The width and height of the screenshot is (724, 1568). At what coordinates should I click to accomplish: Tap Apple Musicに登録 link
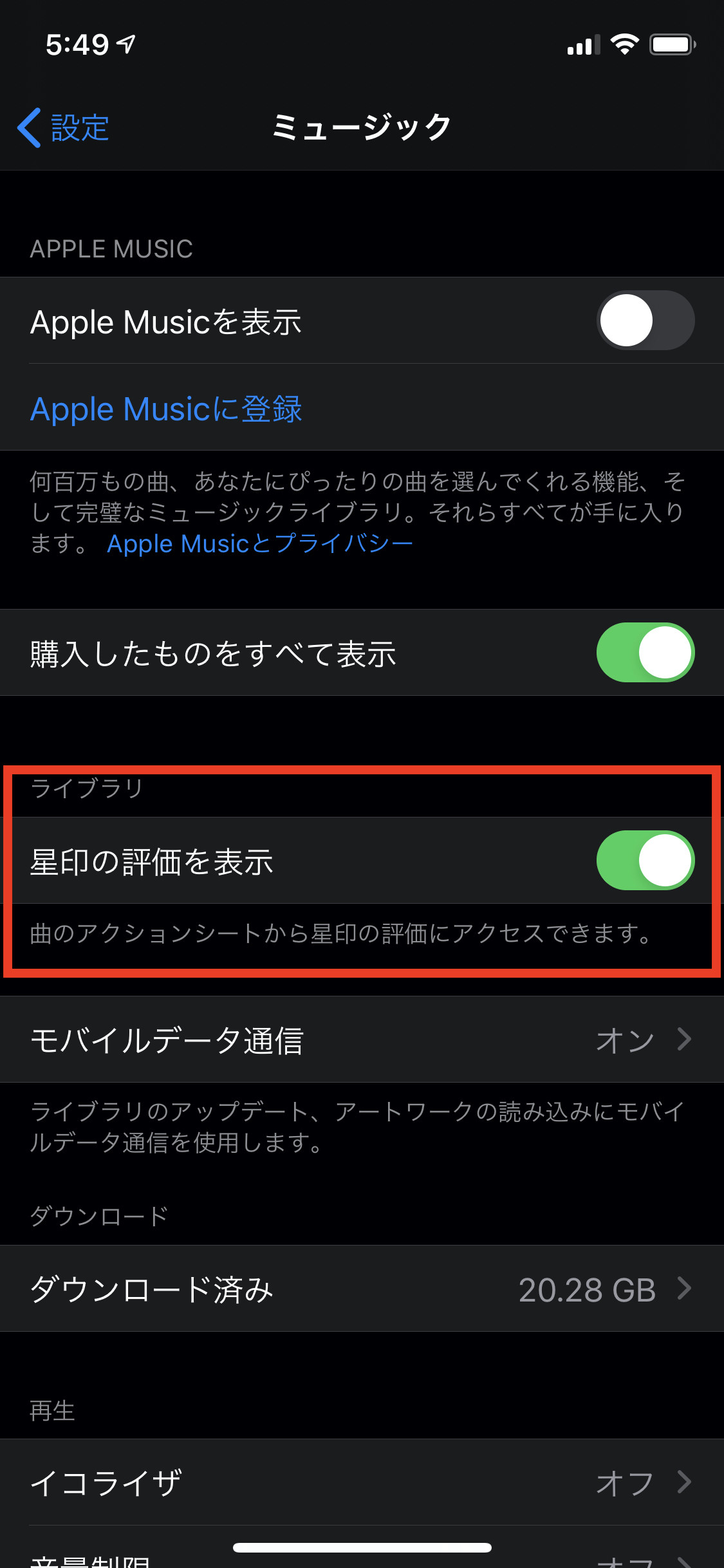point(166,409)
